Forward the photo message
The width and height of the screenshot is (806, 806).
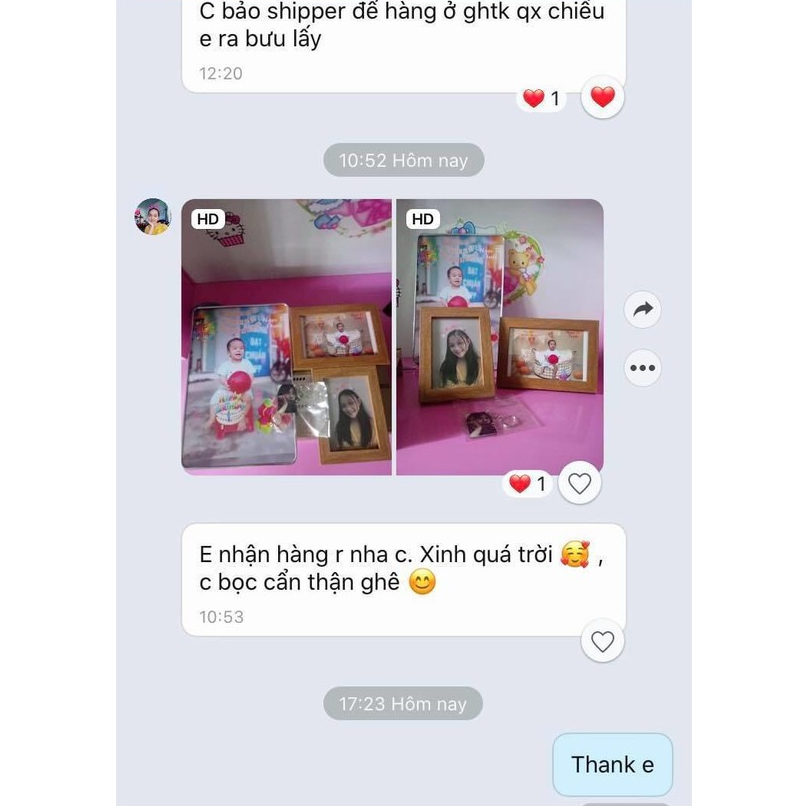pyautogui.click(x=642, y=309)
